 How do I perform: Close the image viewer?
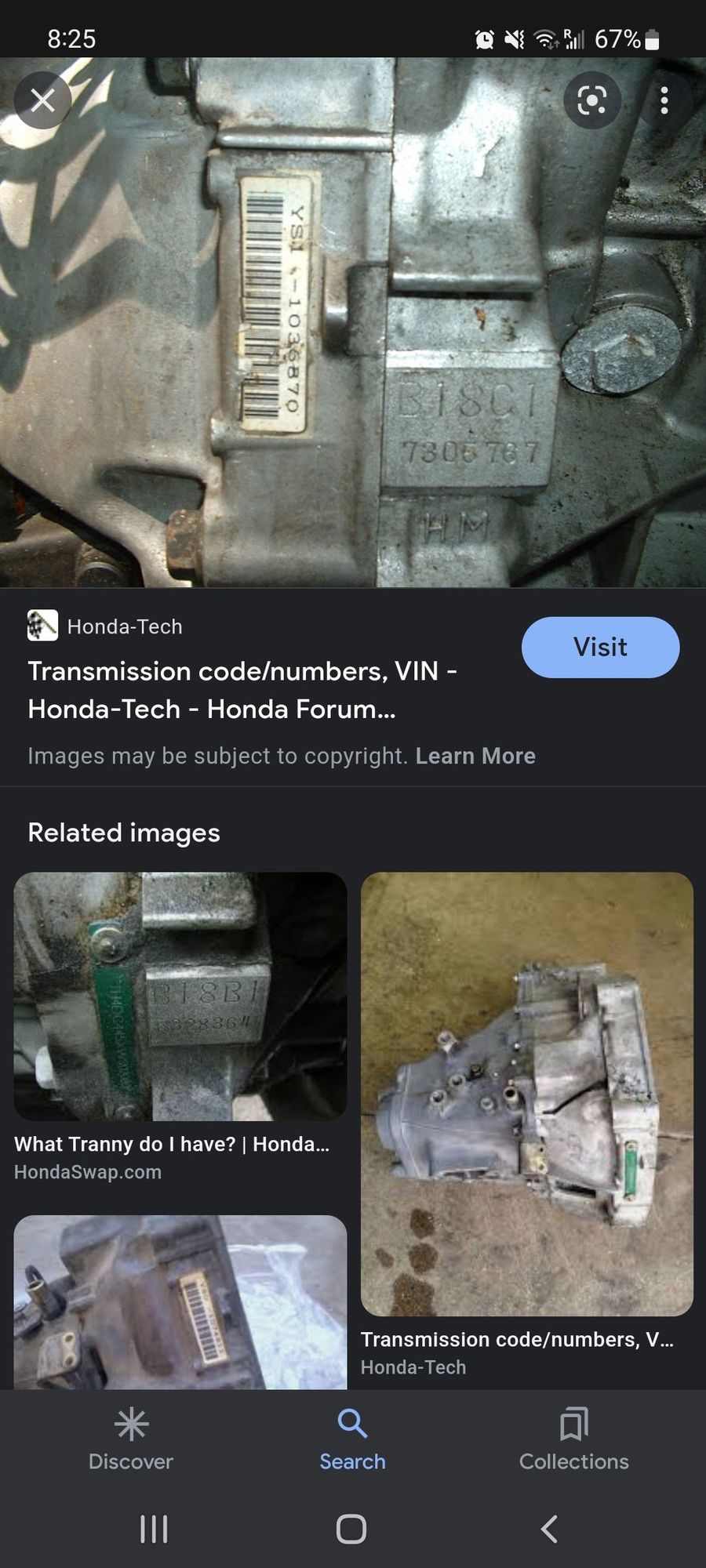click(42, 100)
